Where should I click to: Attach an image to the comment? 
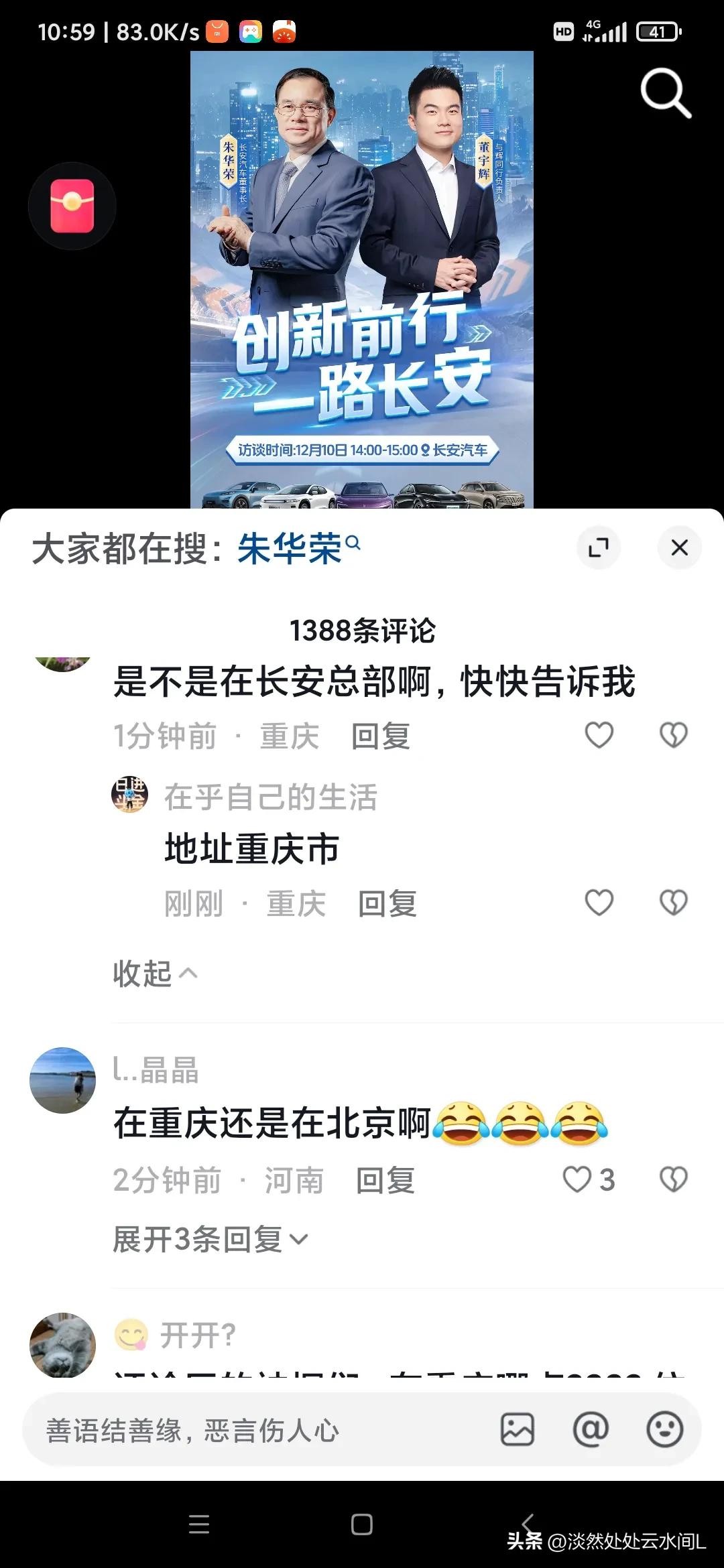(517, 1430)
